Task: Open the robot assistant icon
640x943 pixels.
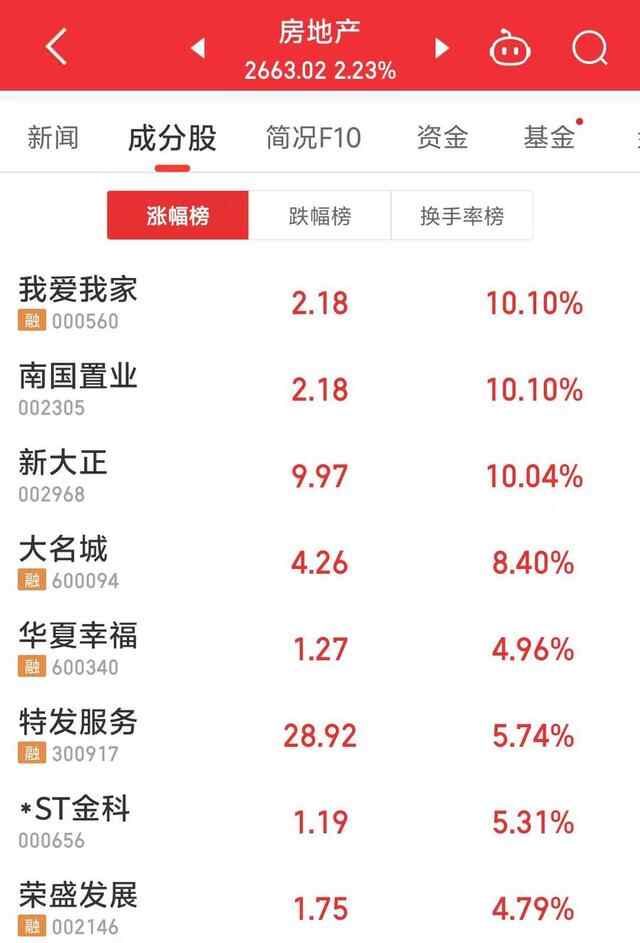Action: [509, 47]
